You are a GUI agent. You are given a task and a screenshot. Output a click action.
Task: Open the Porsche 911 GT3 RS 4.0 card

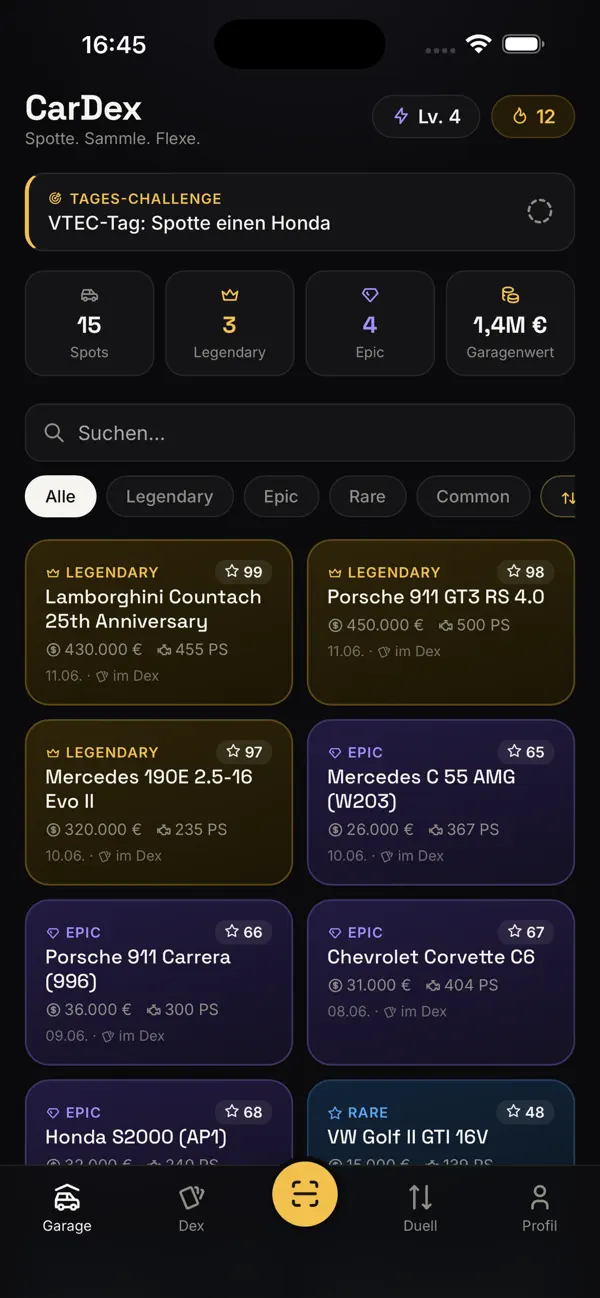441,622
